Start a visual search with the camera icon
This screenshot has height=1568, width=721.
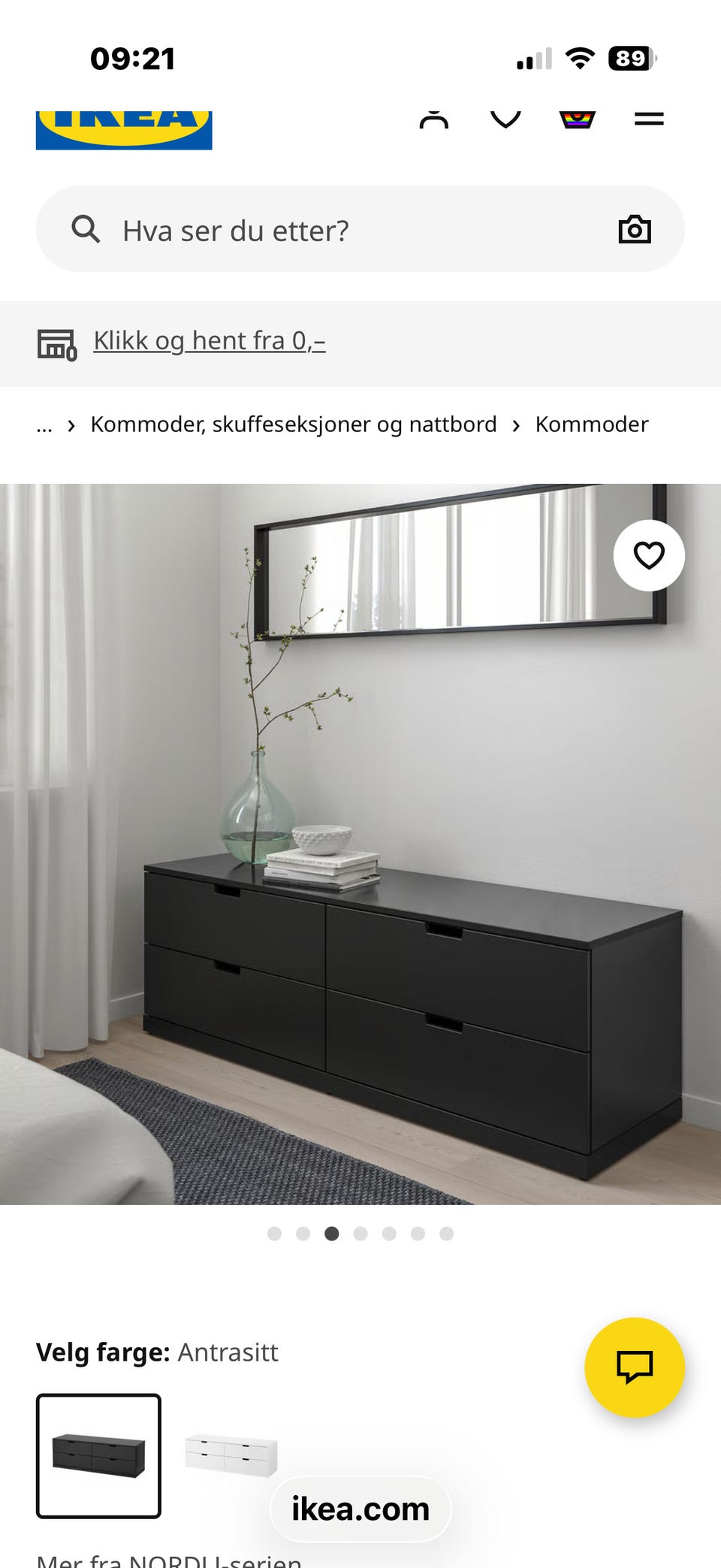635,229
